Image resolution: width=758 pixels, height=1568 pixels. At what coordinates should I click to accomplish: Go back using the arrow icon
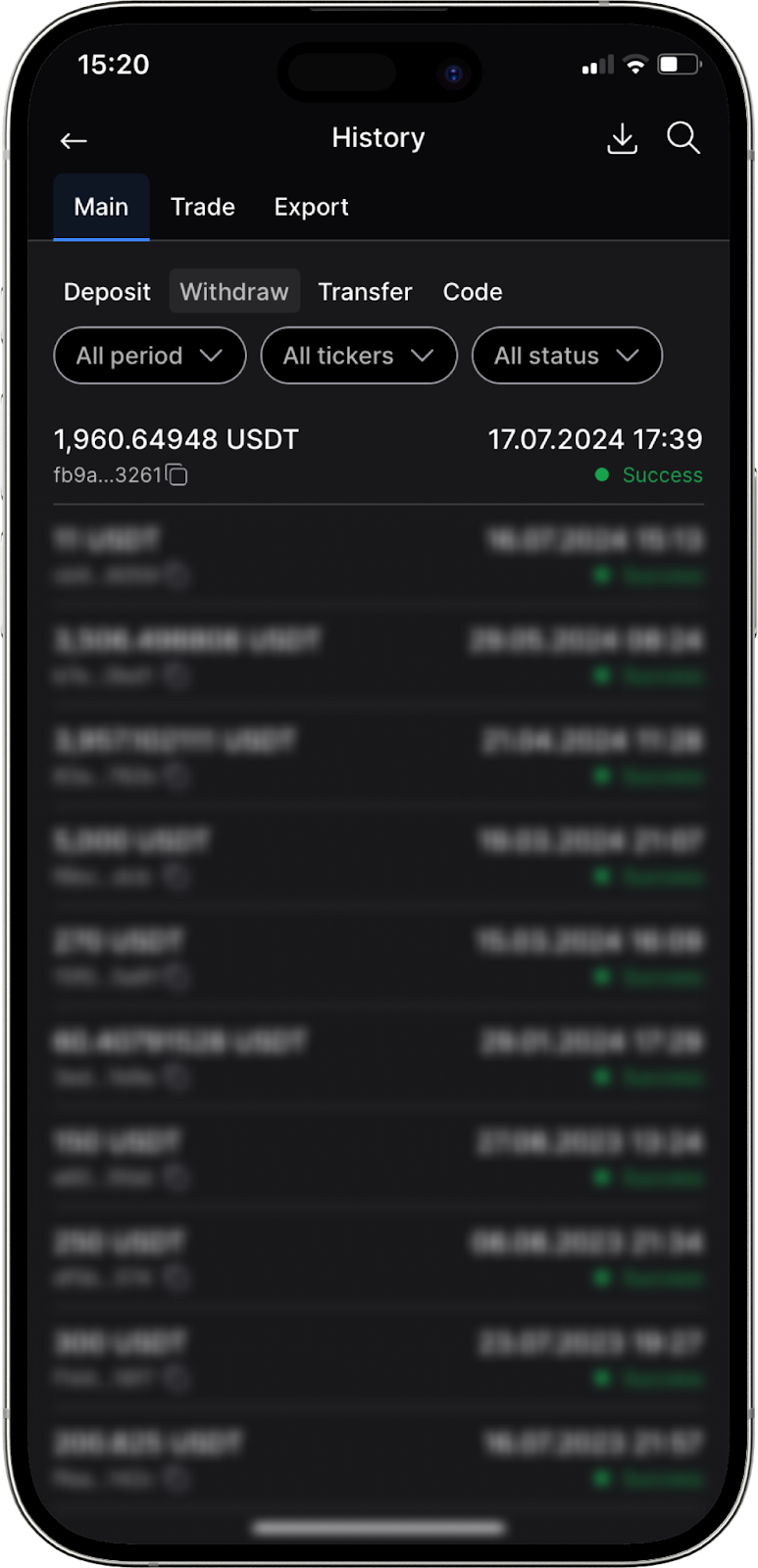click(74, 141)
